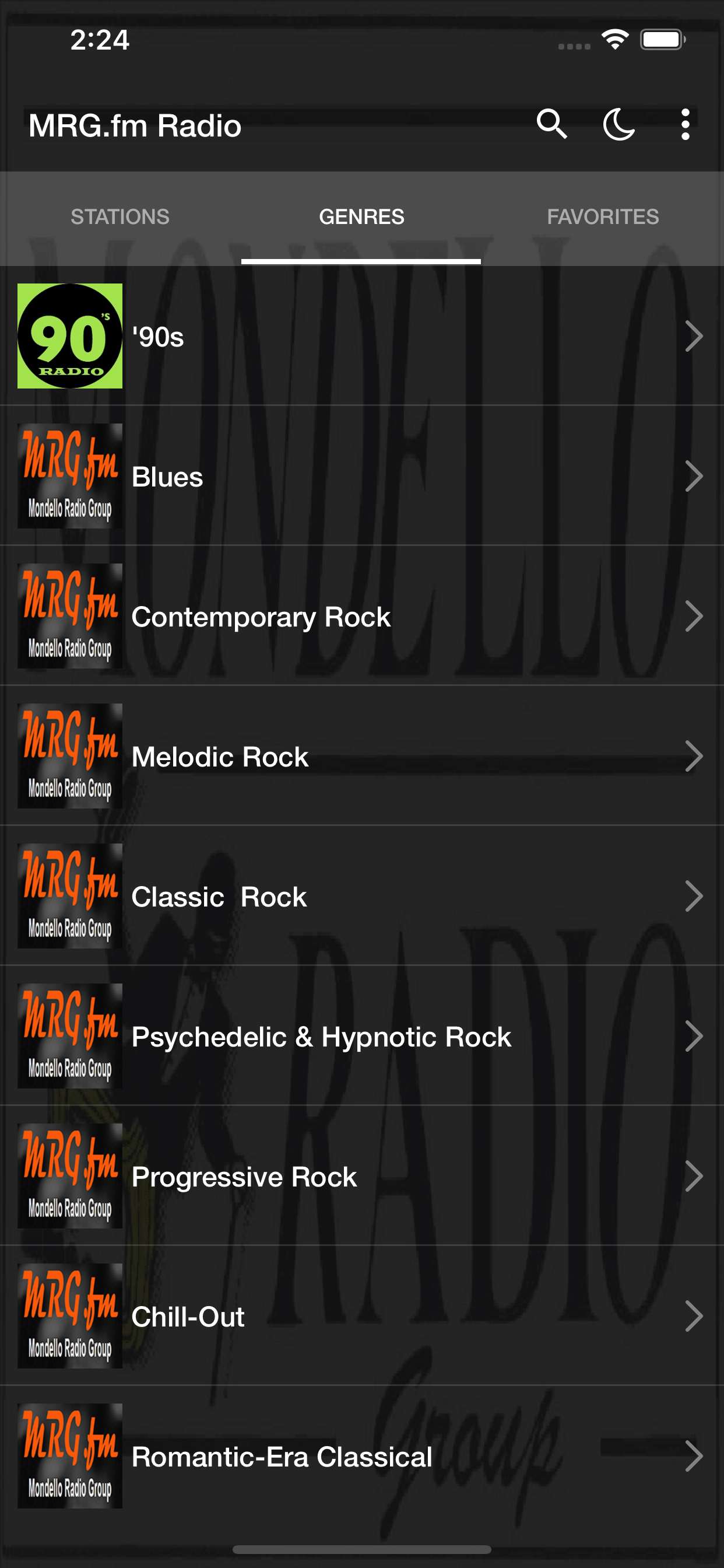
Task: Toggle night mode moon icon
Action: coord(618,125)
